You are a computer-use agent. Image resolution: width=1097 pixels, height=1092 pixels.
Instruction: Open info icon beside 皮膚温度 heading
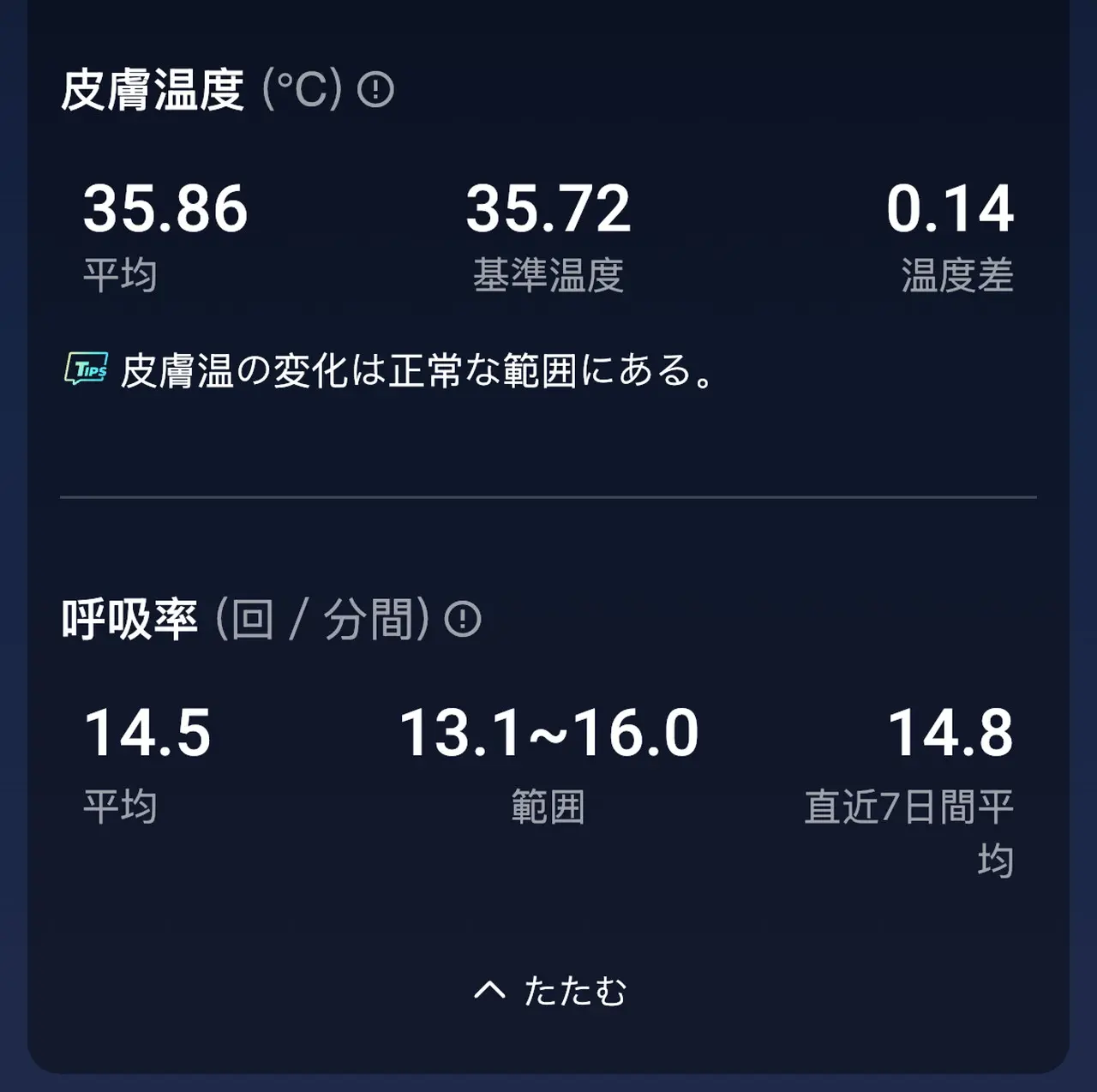(375, 89)
